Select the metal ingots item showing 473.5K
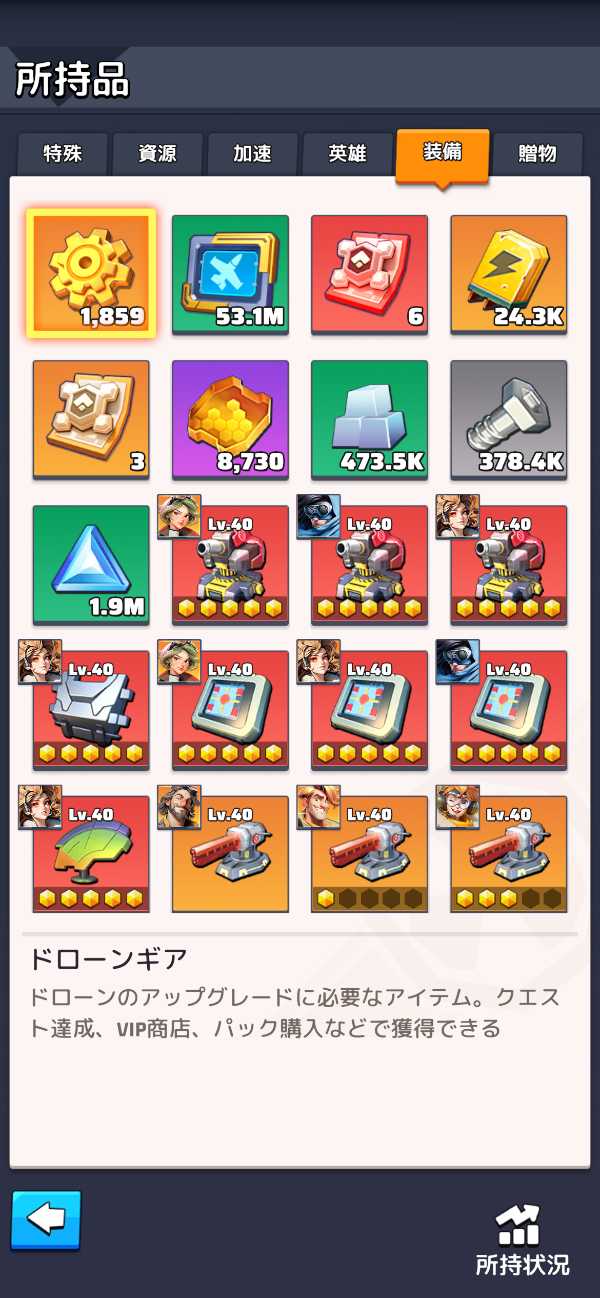Screen dimensions: 600x1298 pyautogui.click(x=369, y=419)
